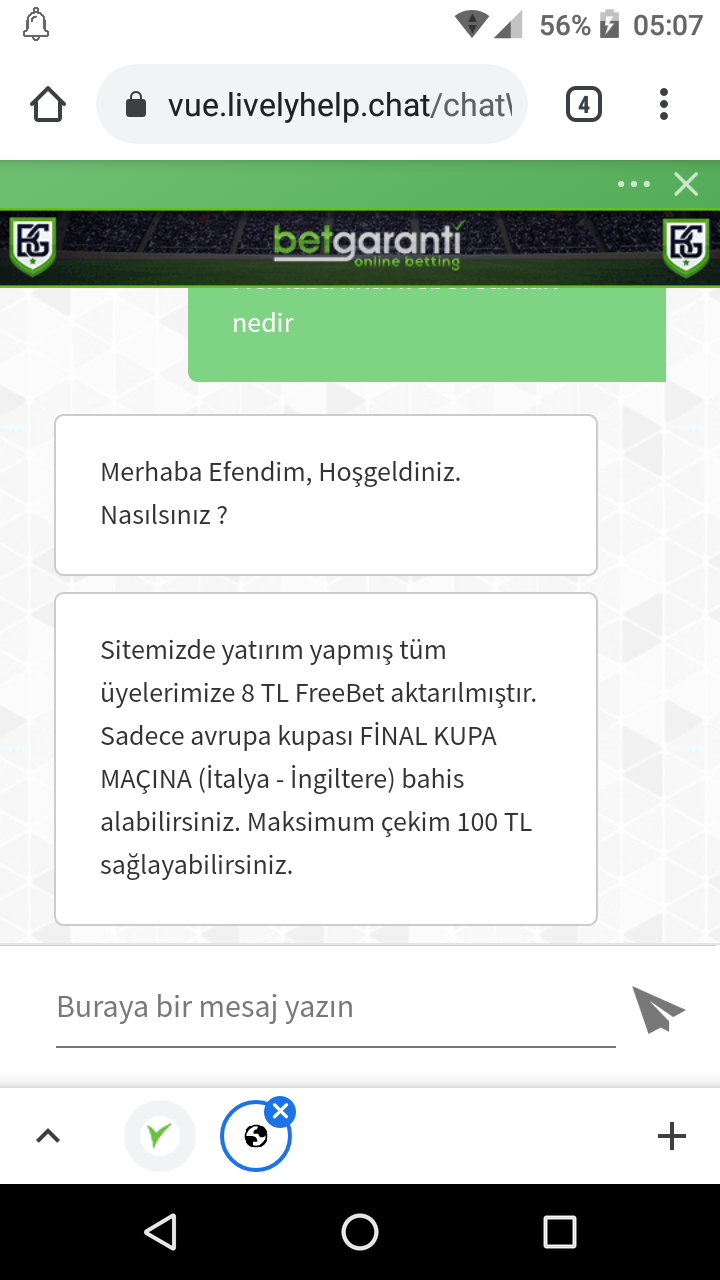The image size is (720, 1280).
Task: Open the recent apps overview
Action: (560, 1232)
